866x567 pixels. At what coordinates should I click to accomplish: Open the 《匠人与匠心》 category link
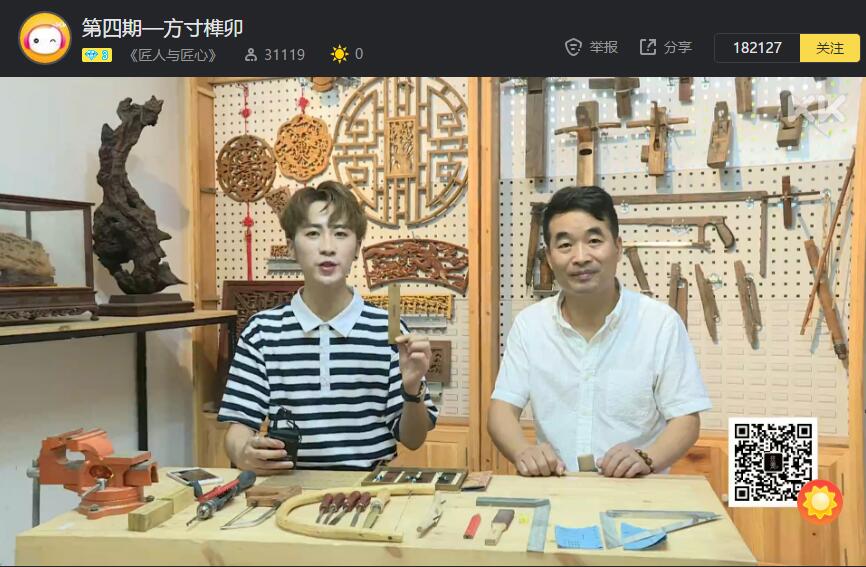173,54
